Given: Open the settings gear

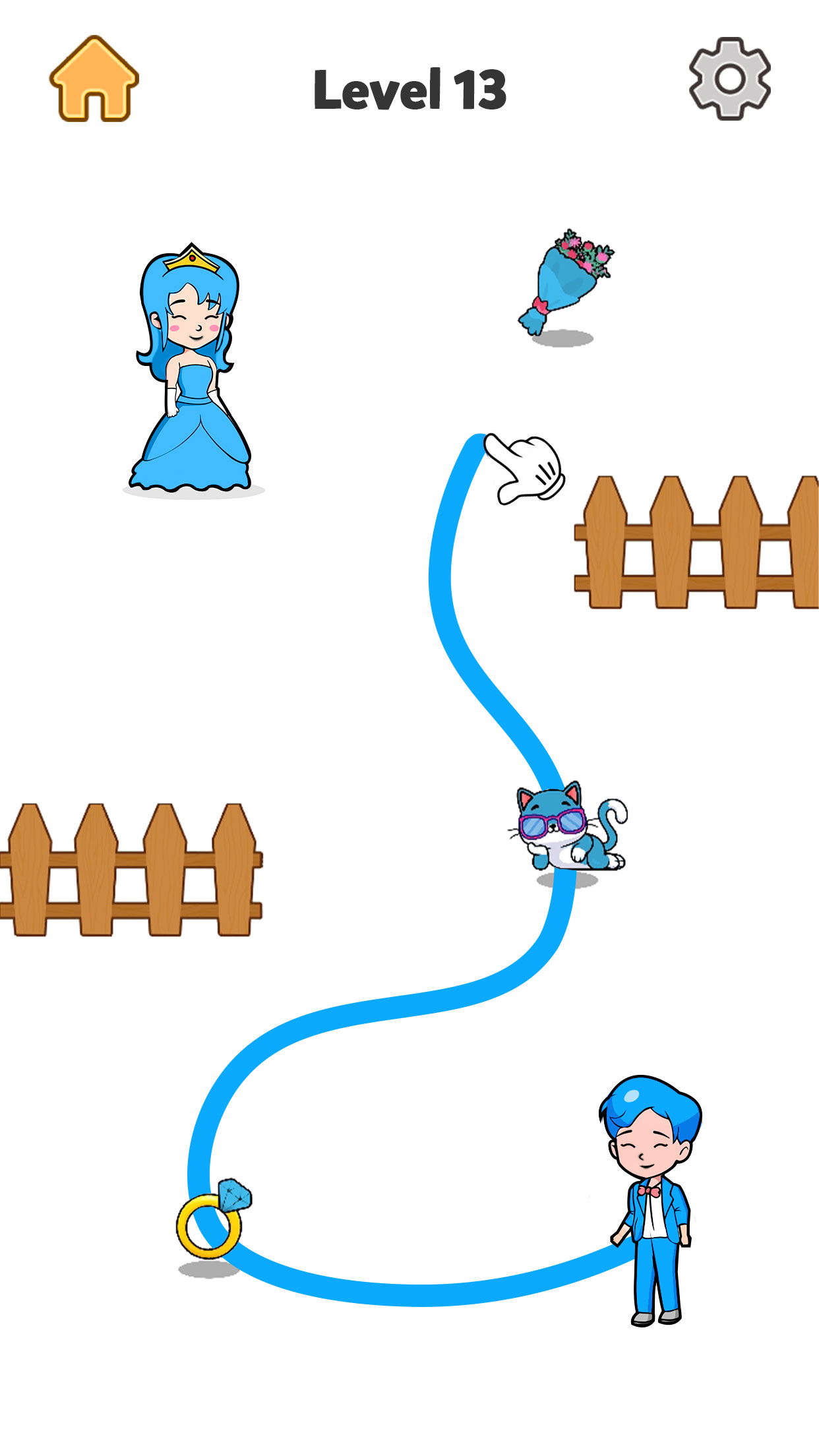Looking at the screenshot, I should pyautogui.click(x=729, y=79).
